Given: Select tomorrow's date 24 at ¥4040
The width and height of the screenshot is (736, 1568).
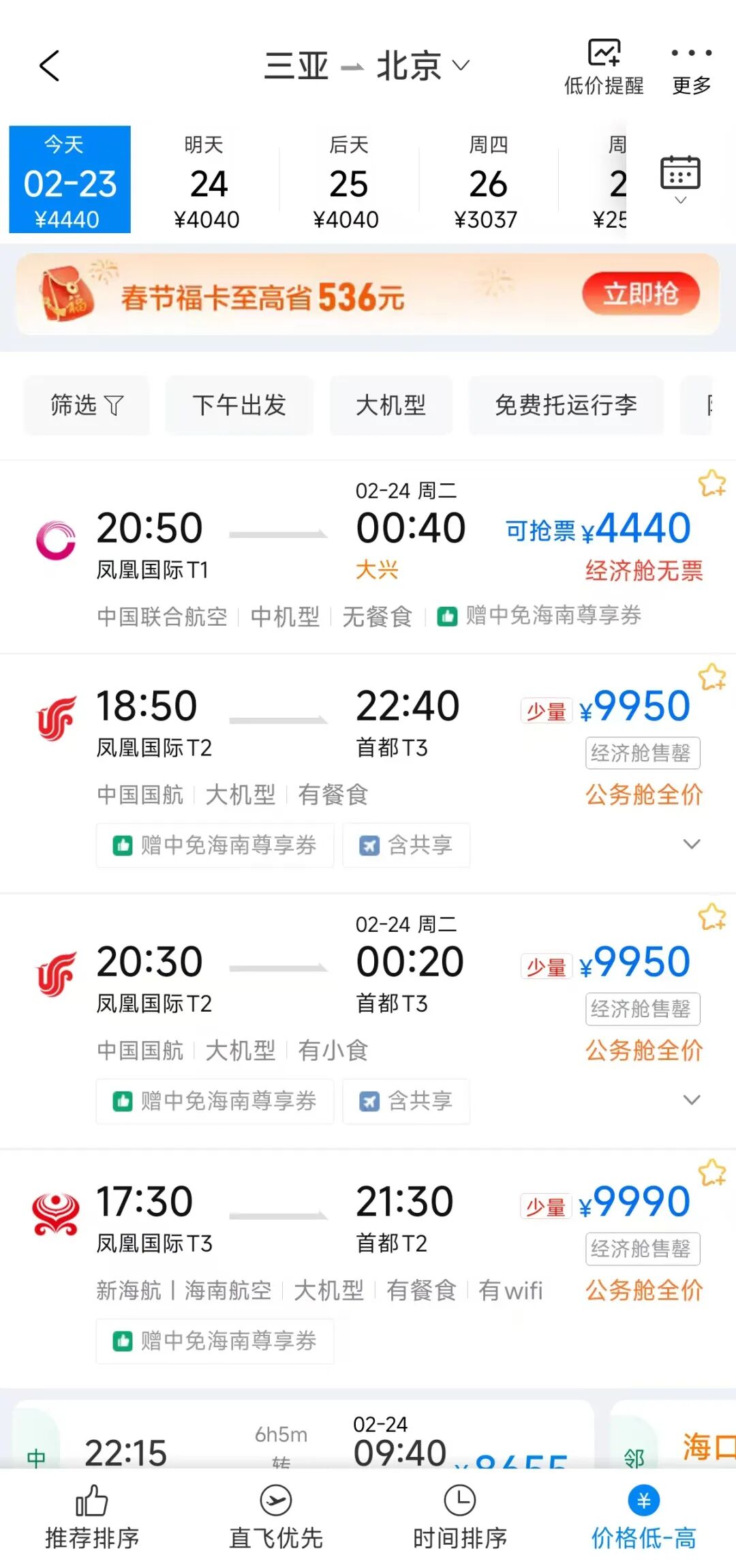Looking at the screenshot, I should 207,180.
